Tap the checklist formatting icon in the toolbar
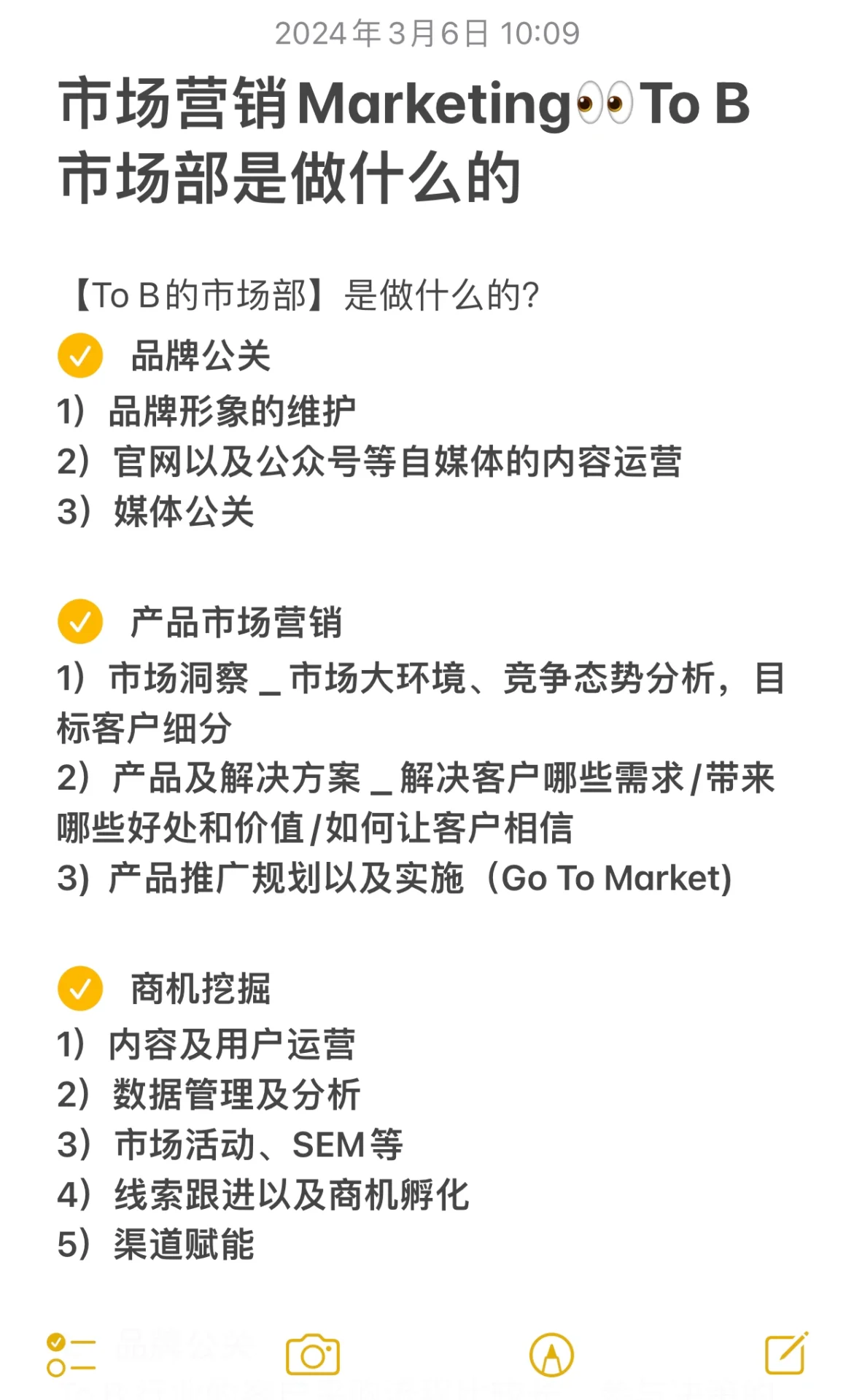The image size is (854, 1400). point(71,1355)
